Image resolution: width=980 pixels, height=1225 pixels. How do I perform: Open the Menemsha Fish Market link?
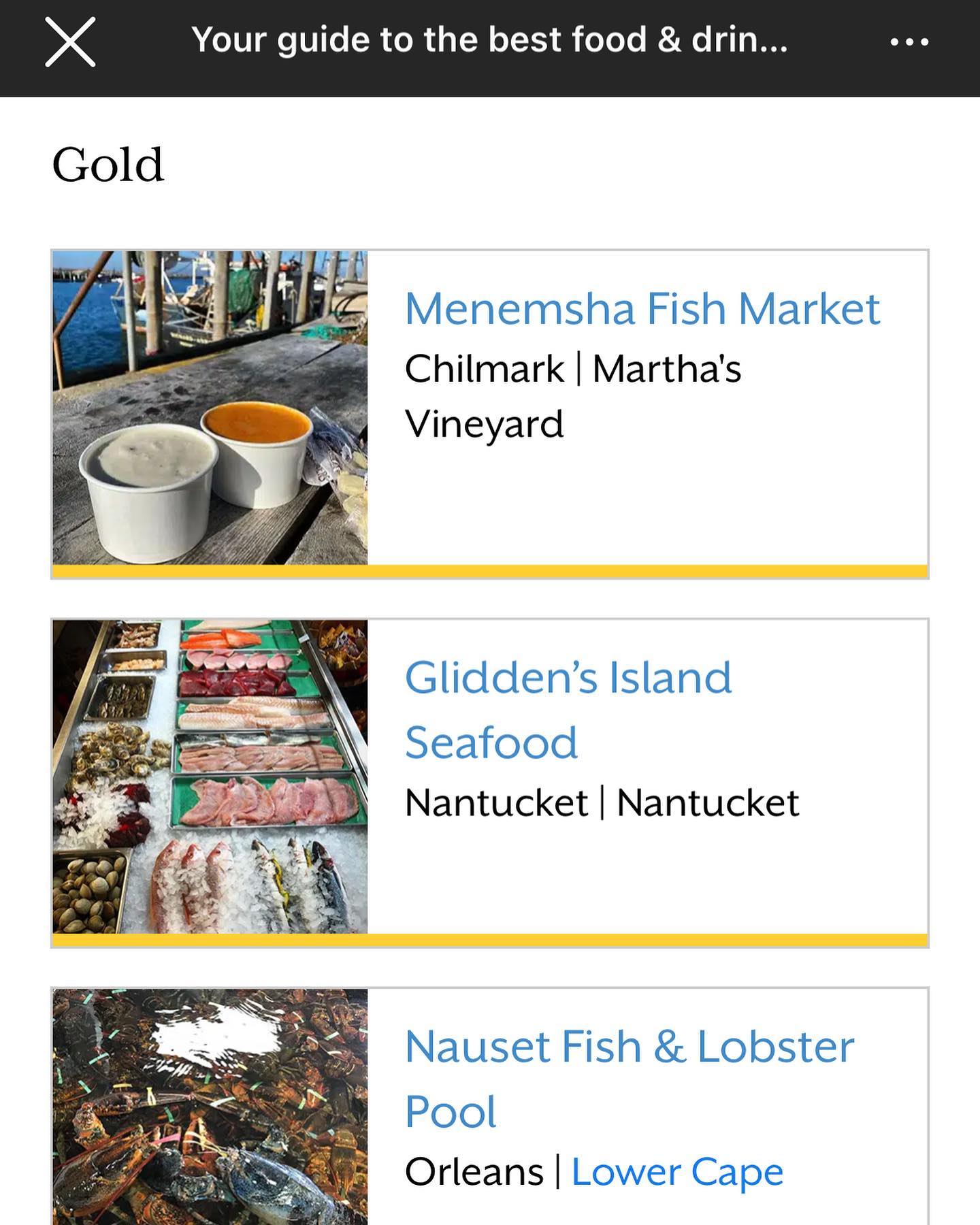click(x=642, y=309)
